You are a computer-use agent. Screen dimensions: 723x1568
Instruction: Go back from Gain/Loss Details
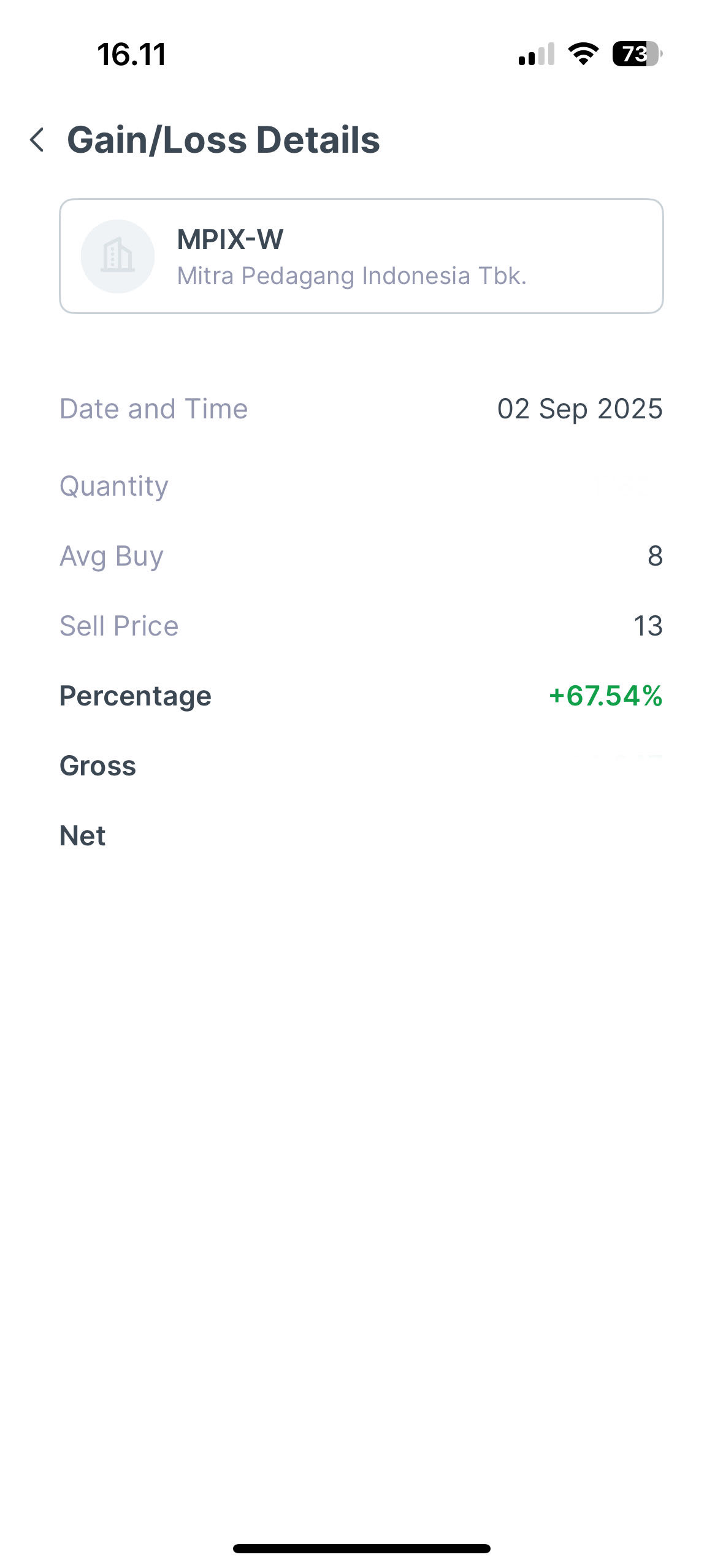(37, 140)
